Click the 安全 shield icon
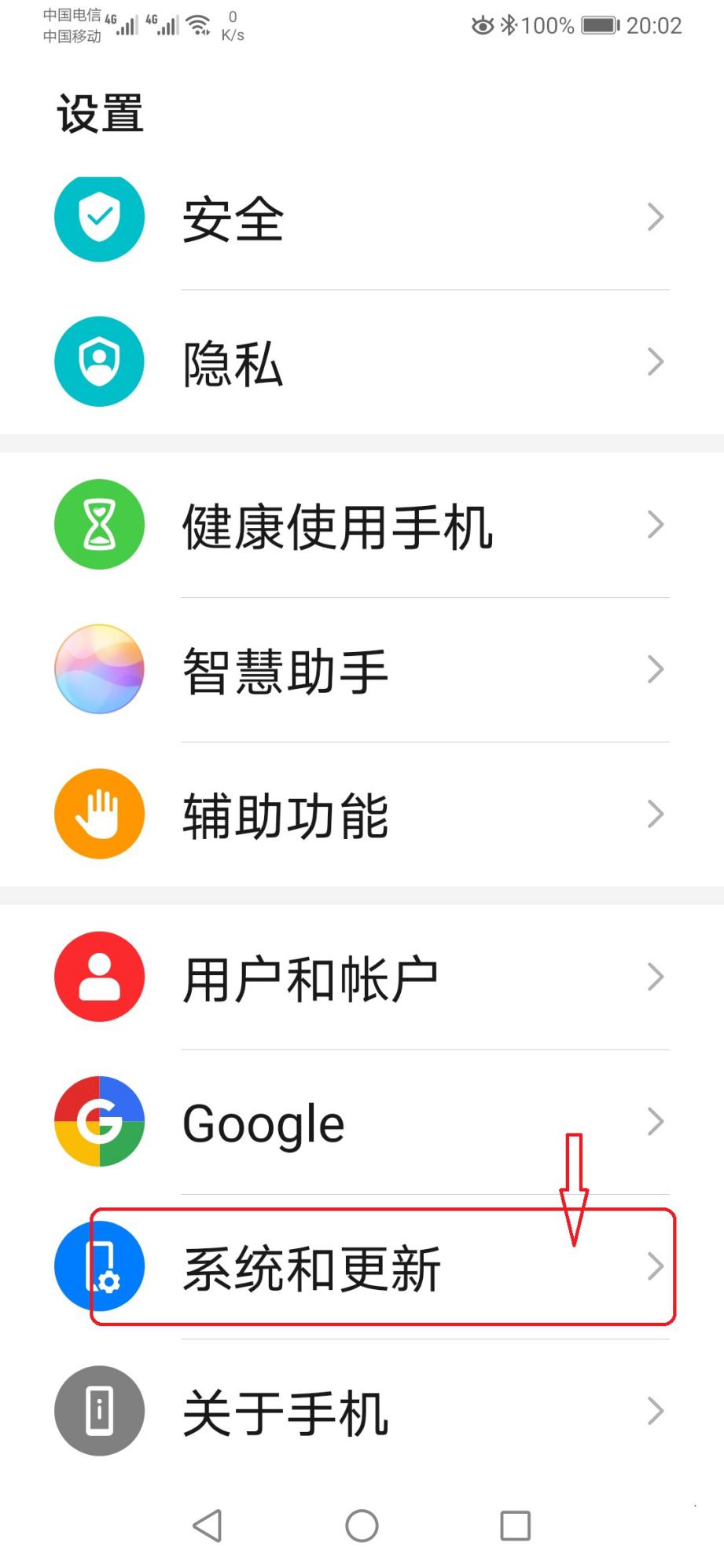724x1568 pixels. 98,218
